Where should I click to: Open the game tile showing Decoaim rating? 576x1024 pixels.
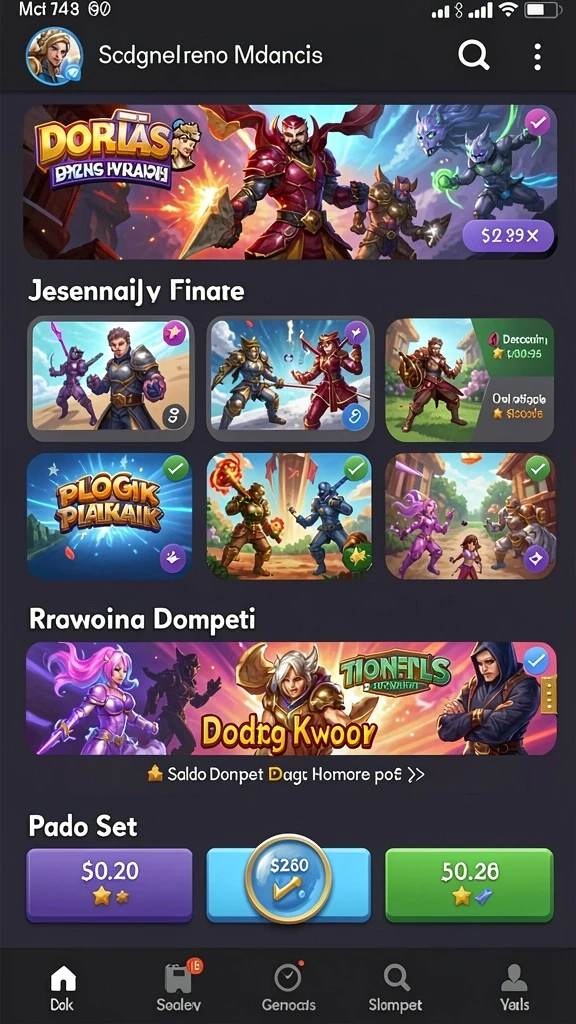[x=470, y=379]
